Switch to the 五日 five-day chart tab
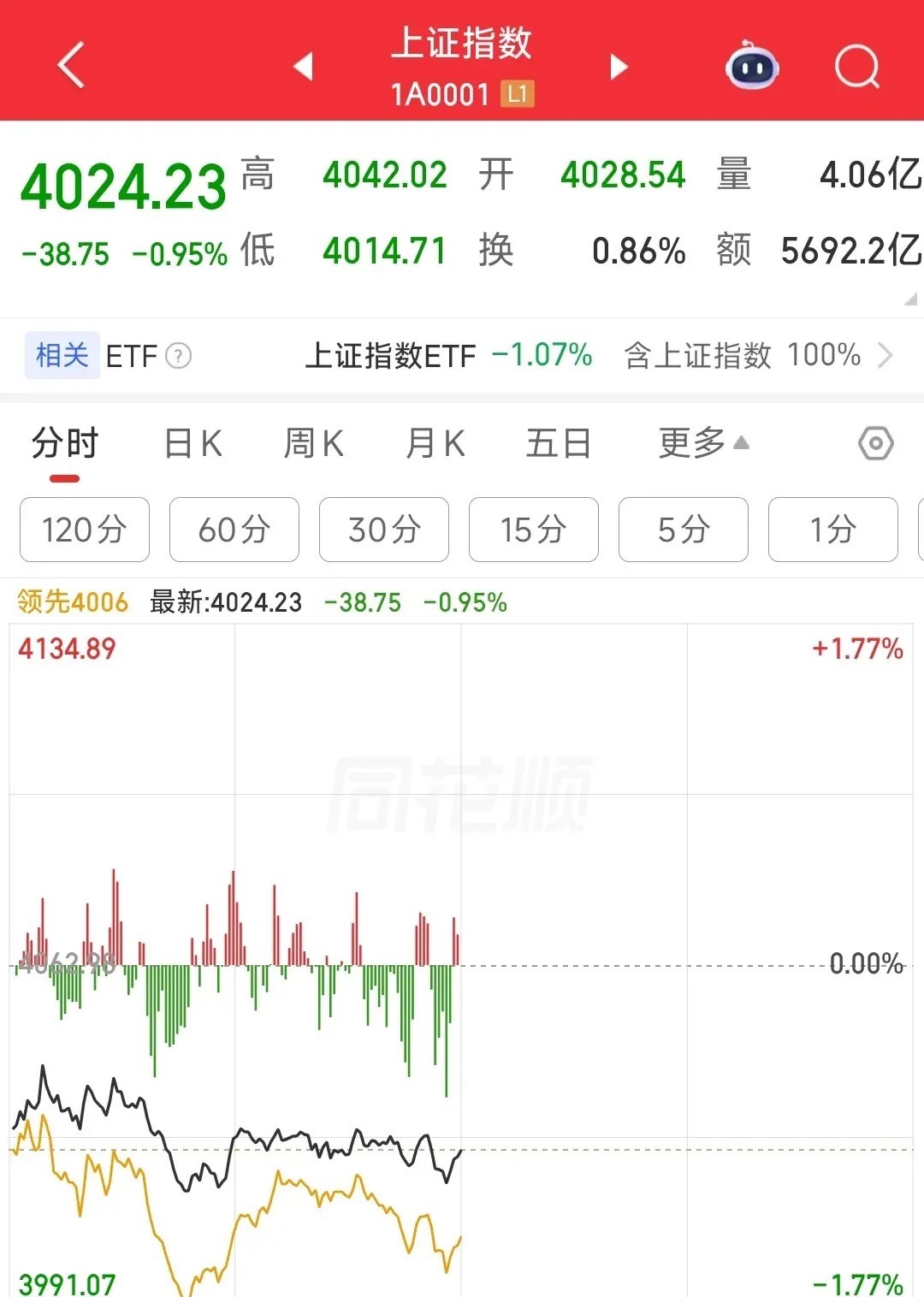This screenshot has height=1297, width=924. click(x=560, y=442)
